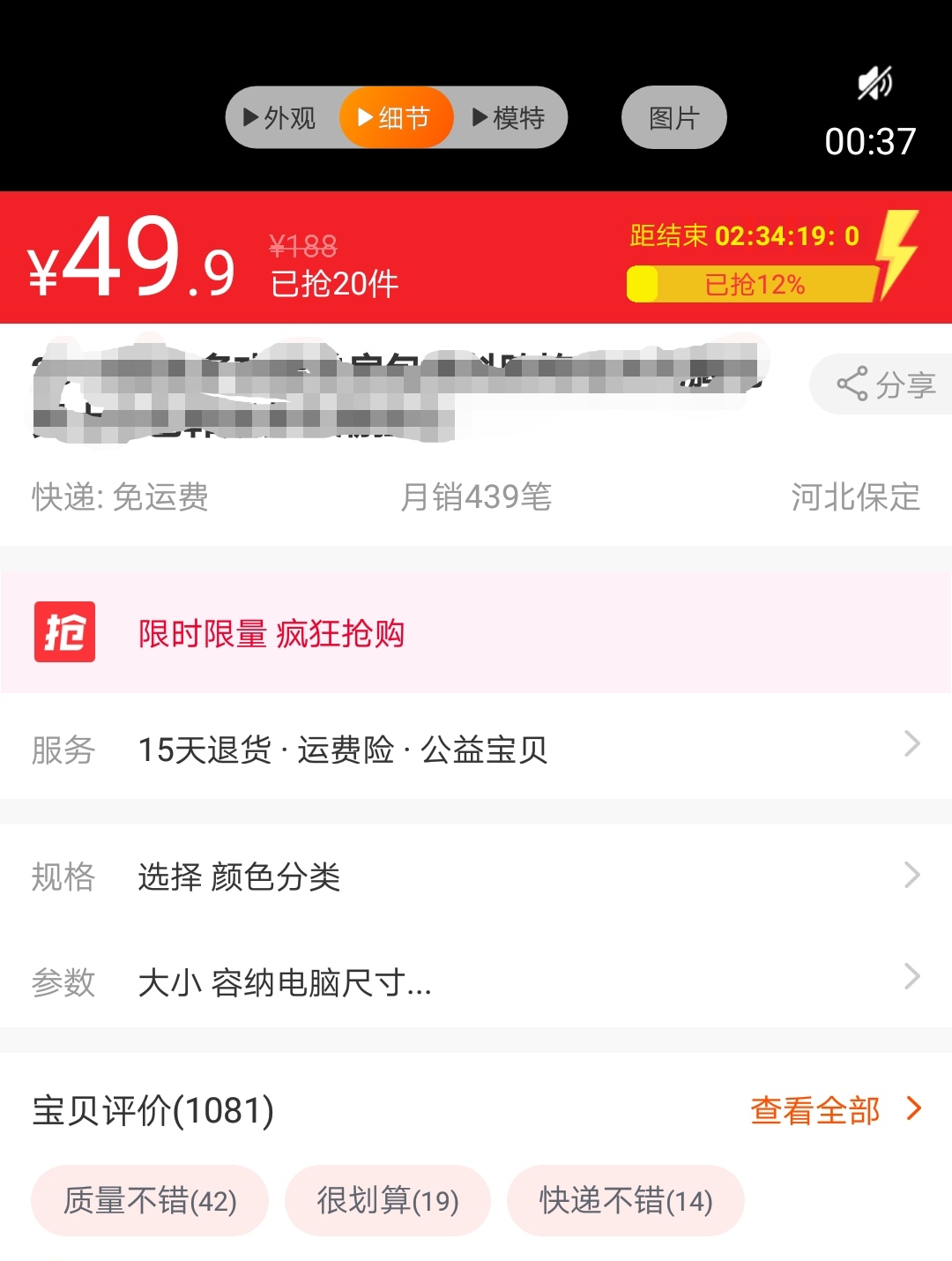Image resolution: width=952 pixels, height=1261 pixels.
Task: Jump to the 模特 video segment
Action: click(510, 117)
